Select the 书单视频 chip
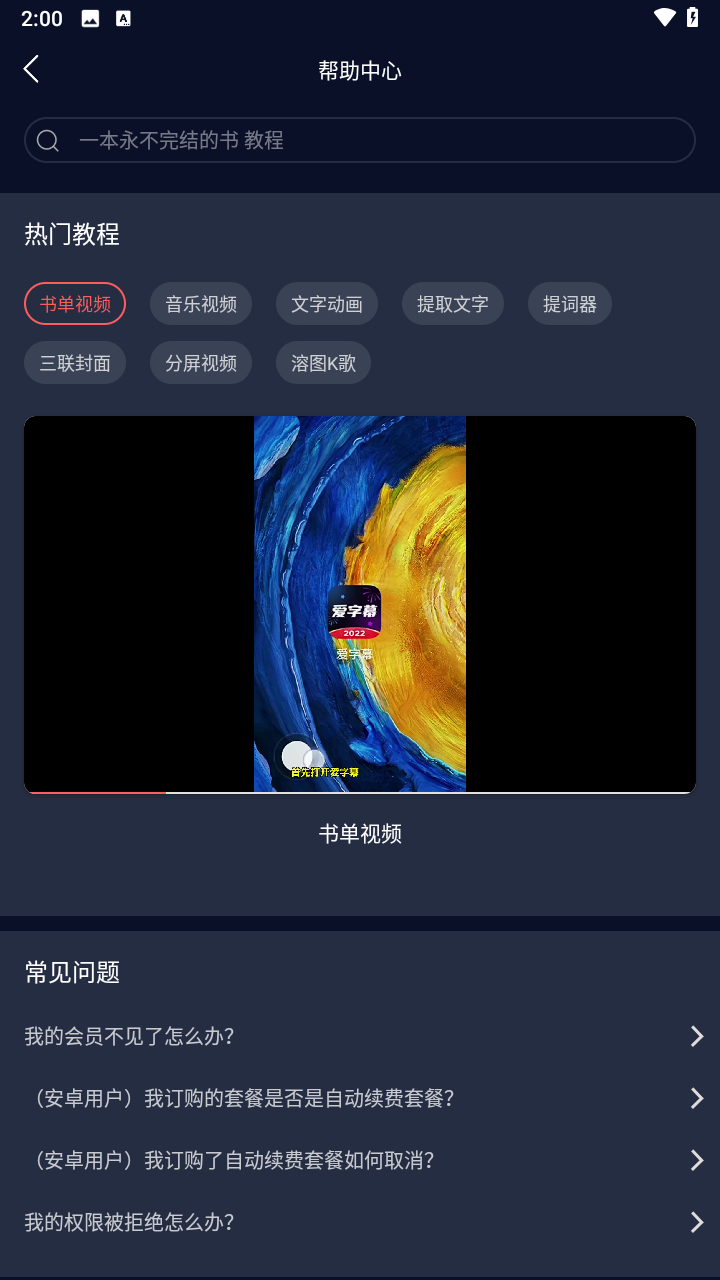The width and height of the screenshot is (720, 1280). click(75, 304)
